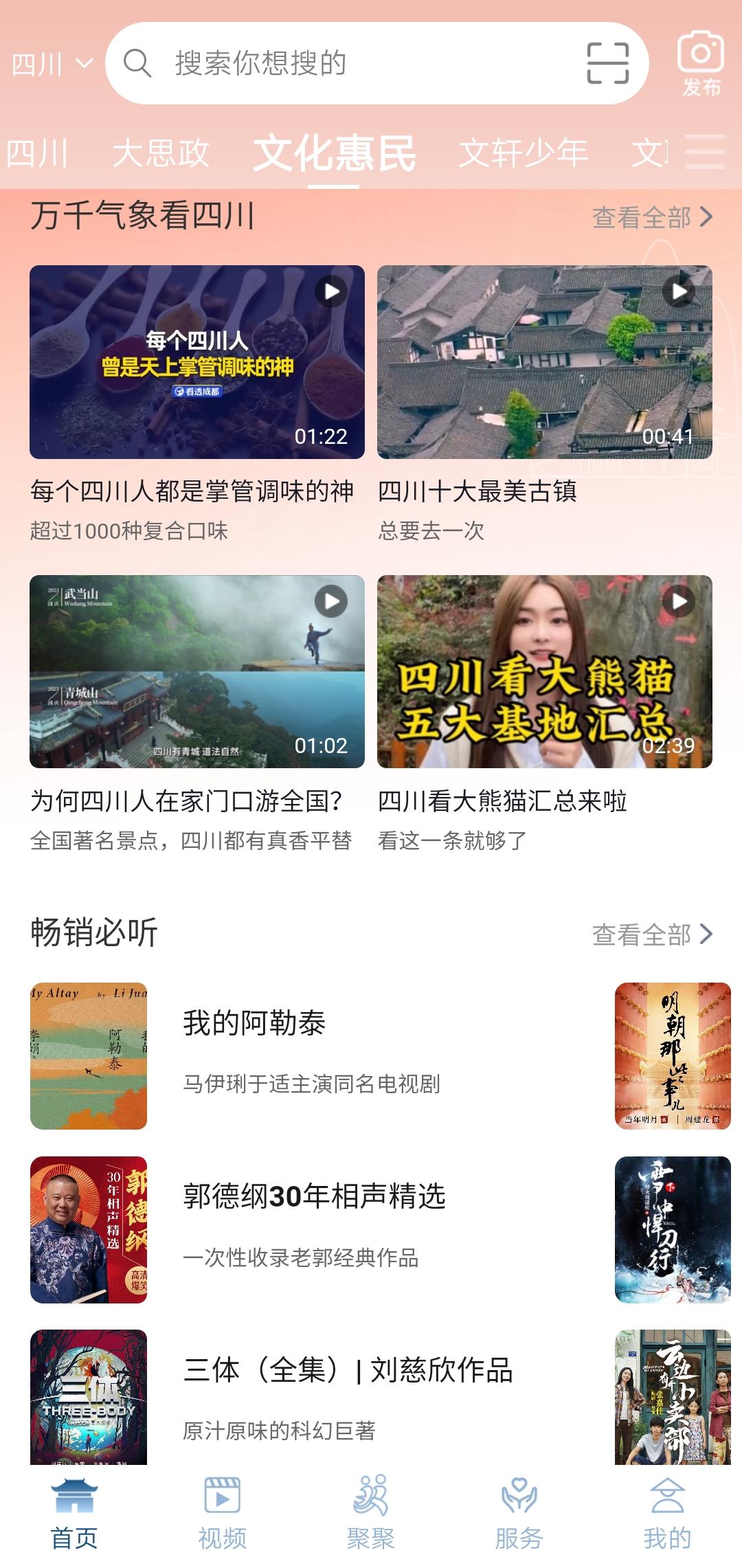Switch to the 大思政 tab
The image size is (742, 1568).
pos(161,153)
